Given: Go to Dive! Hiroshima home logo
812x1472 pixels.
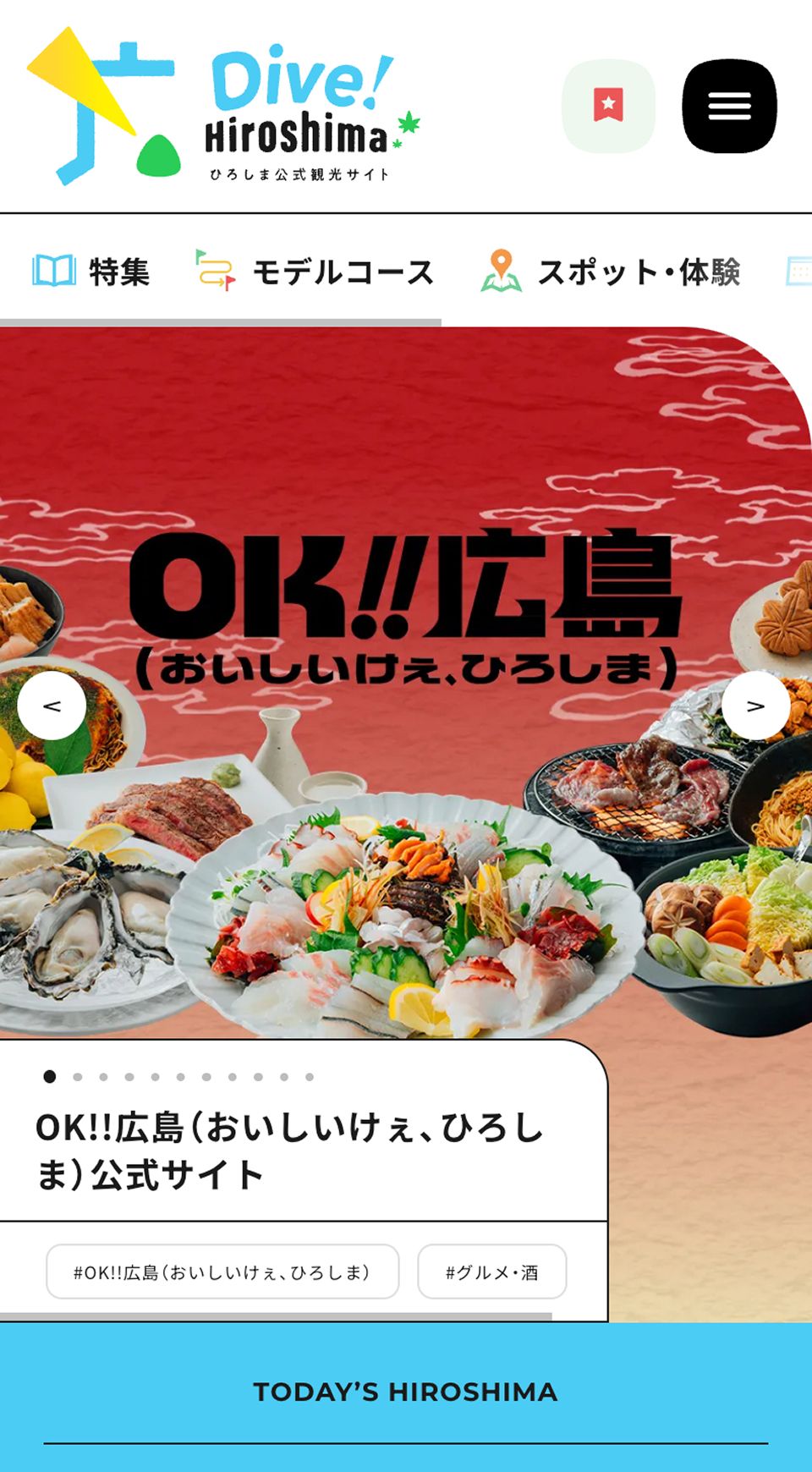Looking at the screenshot, I should (224, 107).
